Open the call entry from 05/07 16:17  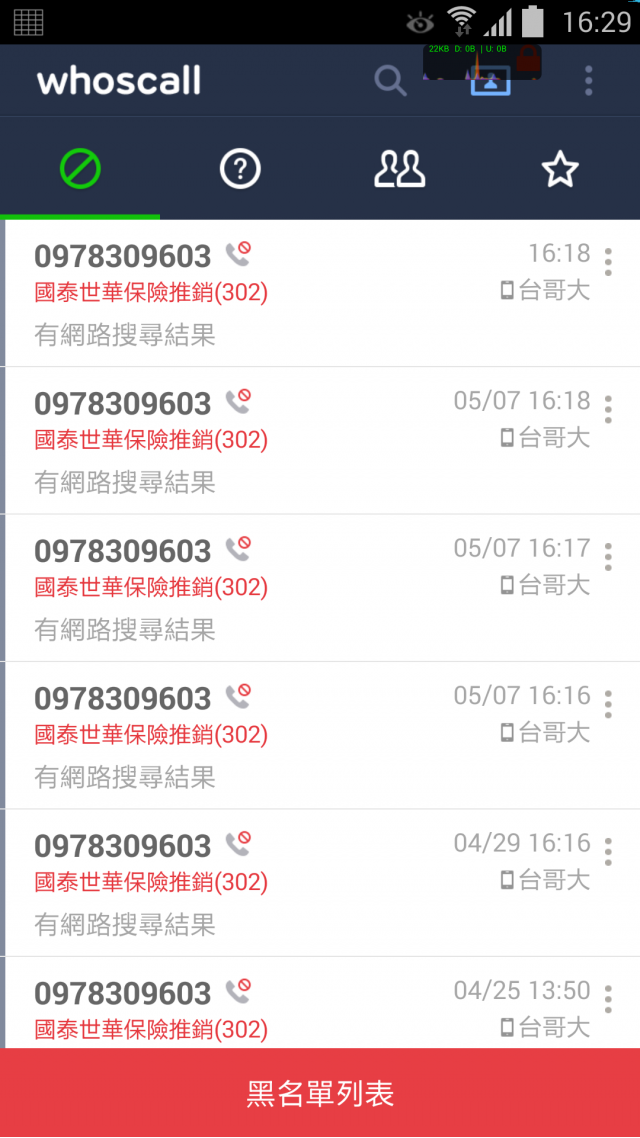[320, 588]
